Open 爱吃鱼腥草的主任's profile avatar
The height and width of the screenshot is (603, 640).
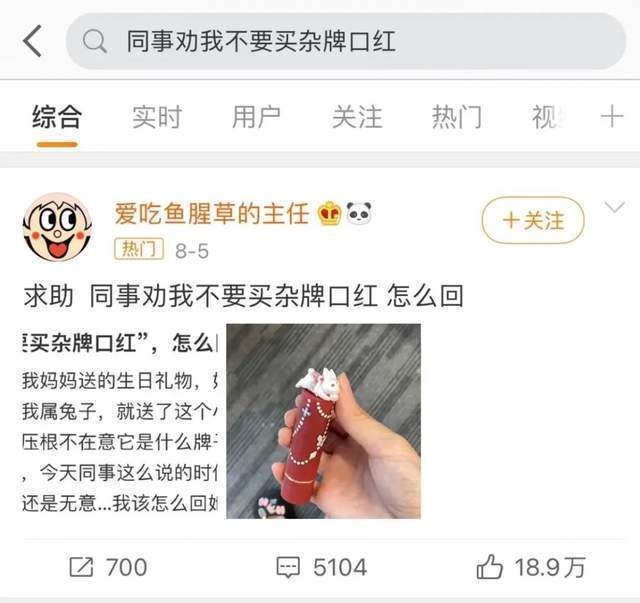click(x=57, y=227)
